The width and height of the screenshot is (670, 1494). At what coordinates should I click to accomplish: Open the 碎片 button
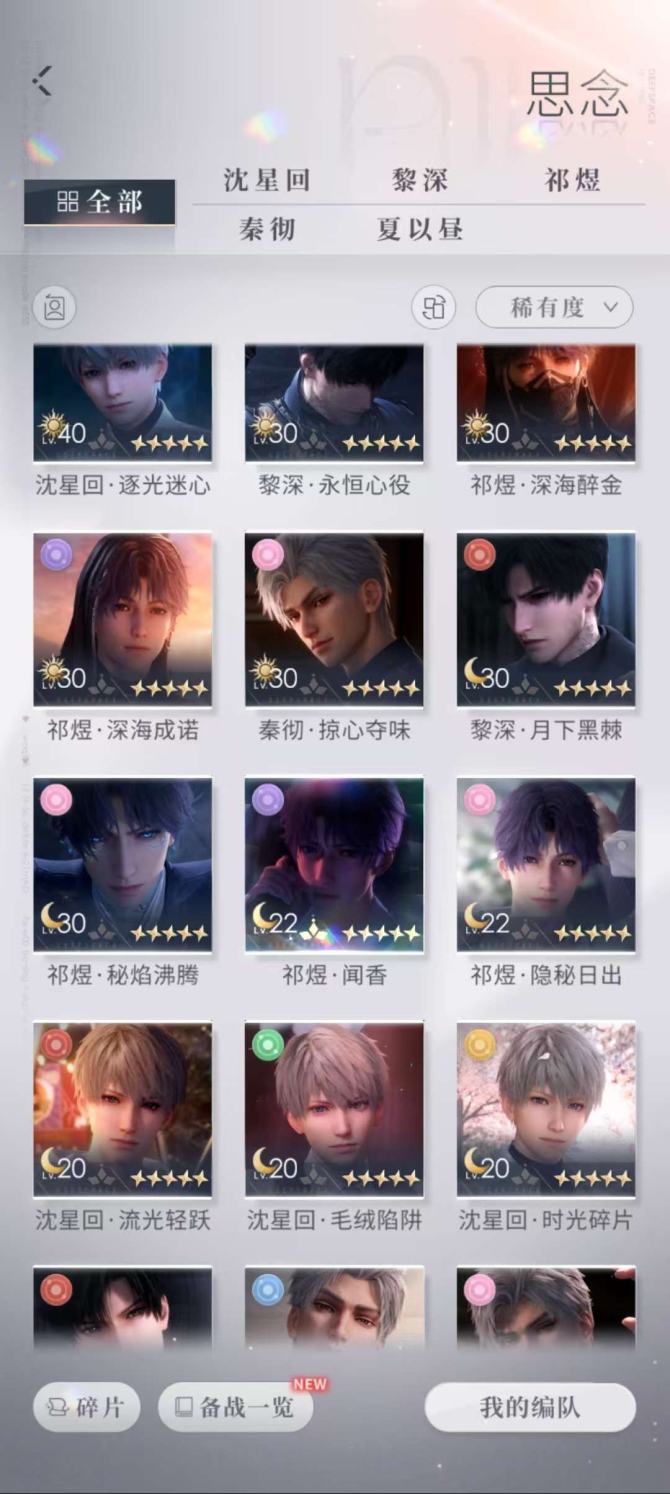[86, 1407]
